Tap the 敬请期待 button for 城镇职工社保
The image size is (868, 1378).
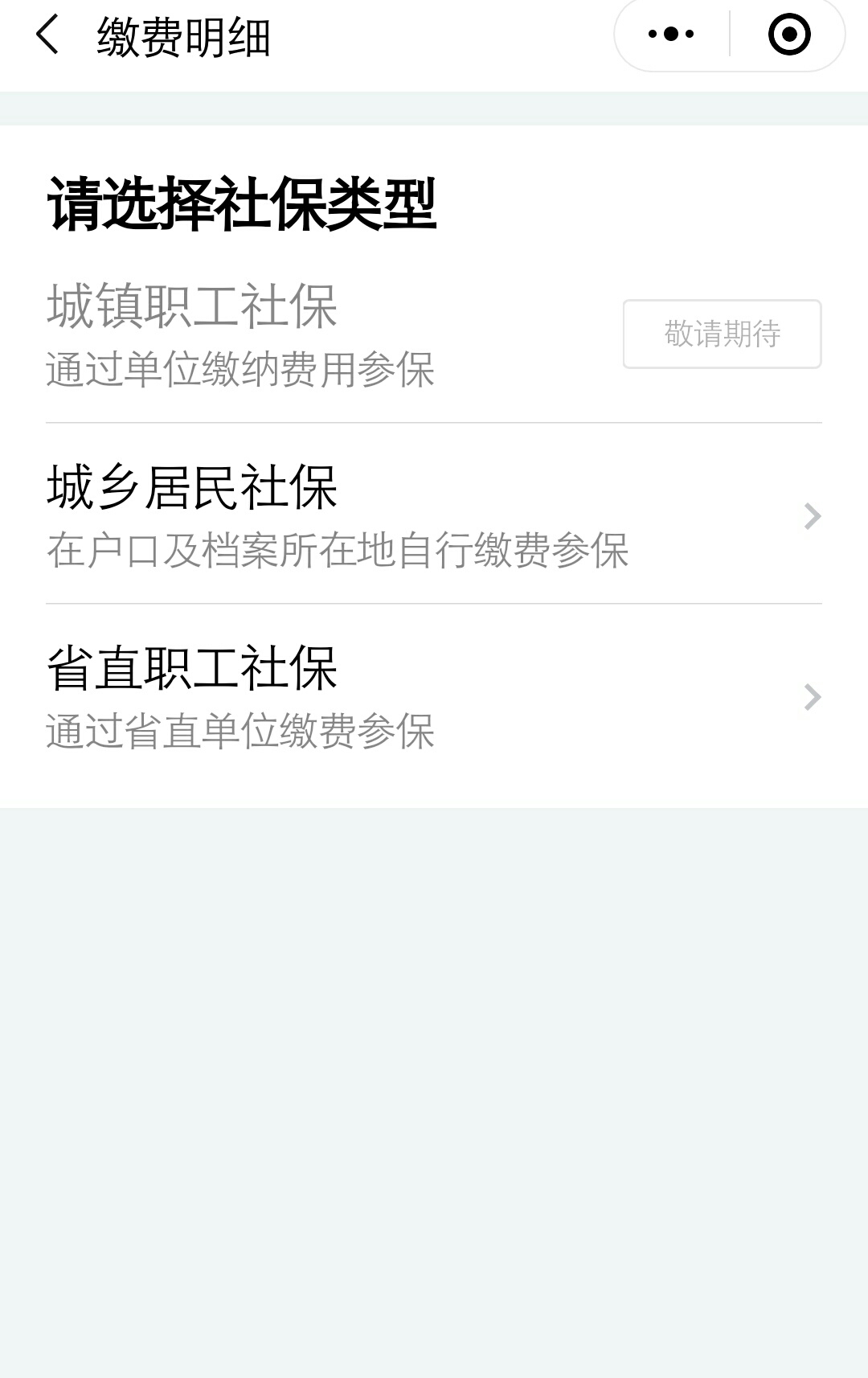[722, 334]
